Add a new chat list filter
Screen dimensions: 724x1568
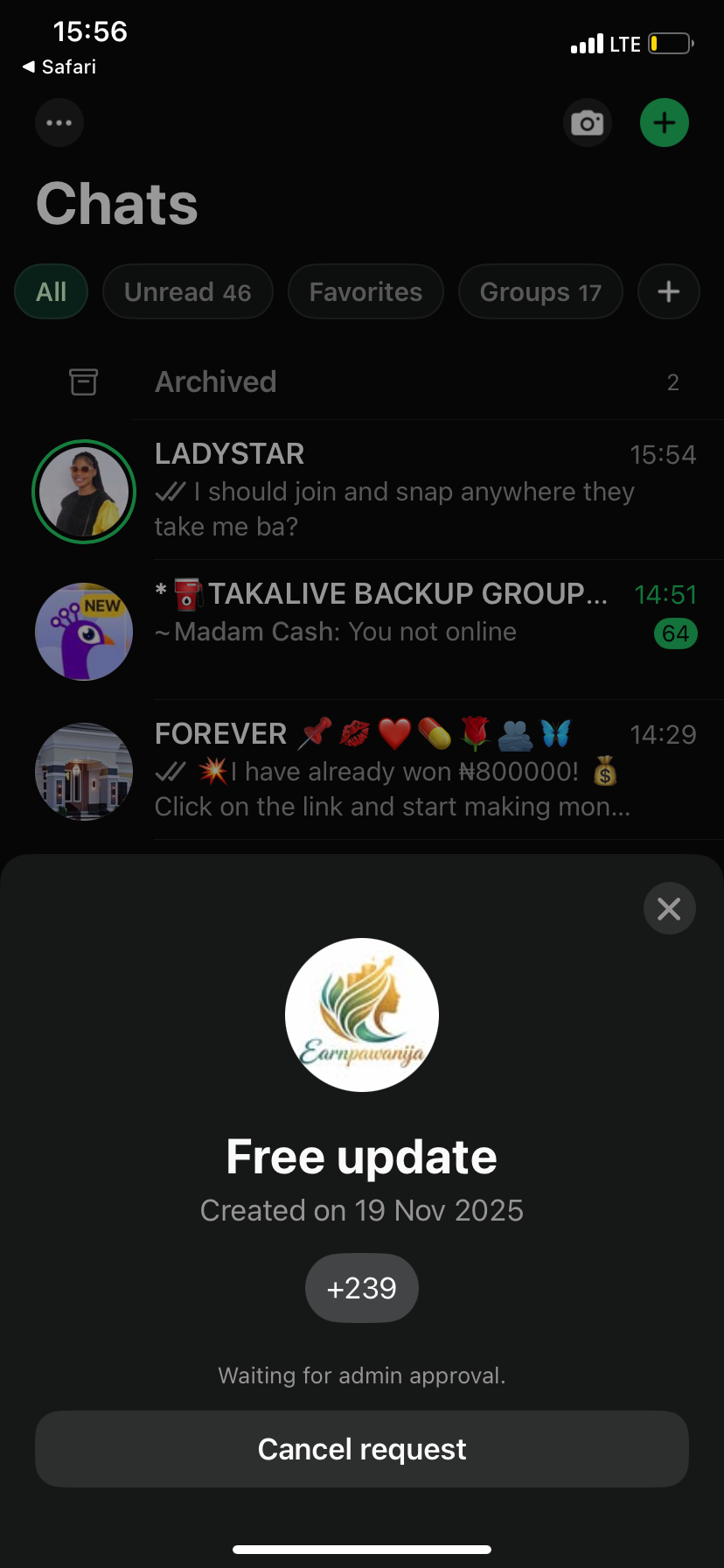[x=668, y=292]
